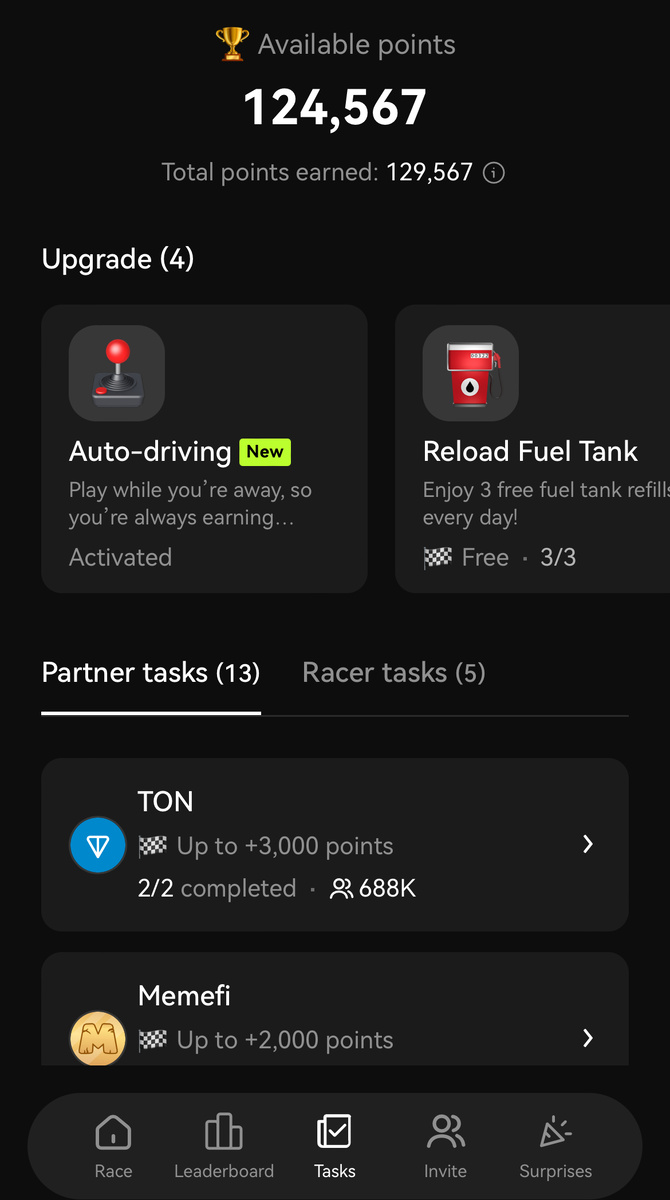Open the Reload Fuel Tank upgrade card

pos(532,449)
